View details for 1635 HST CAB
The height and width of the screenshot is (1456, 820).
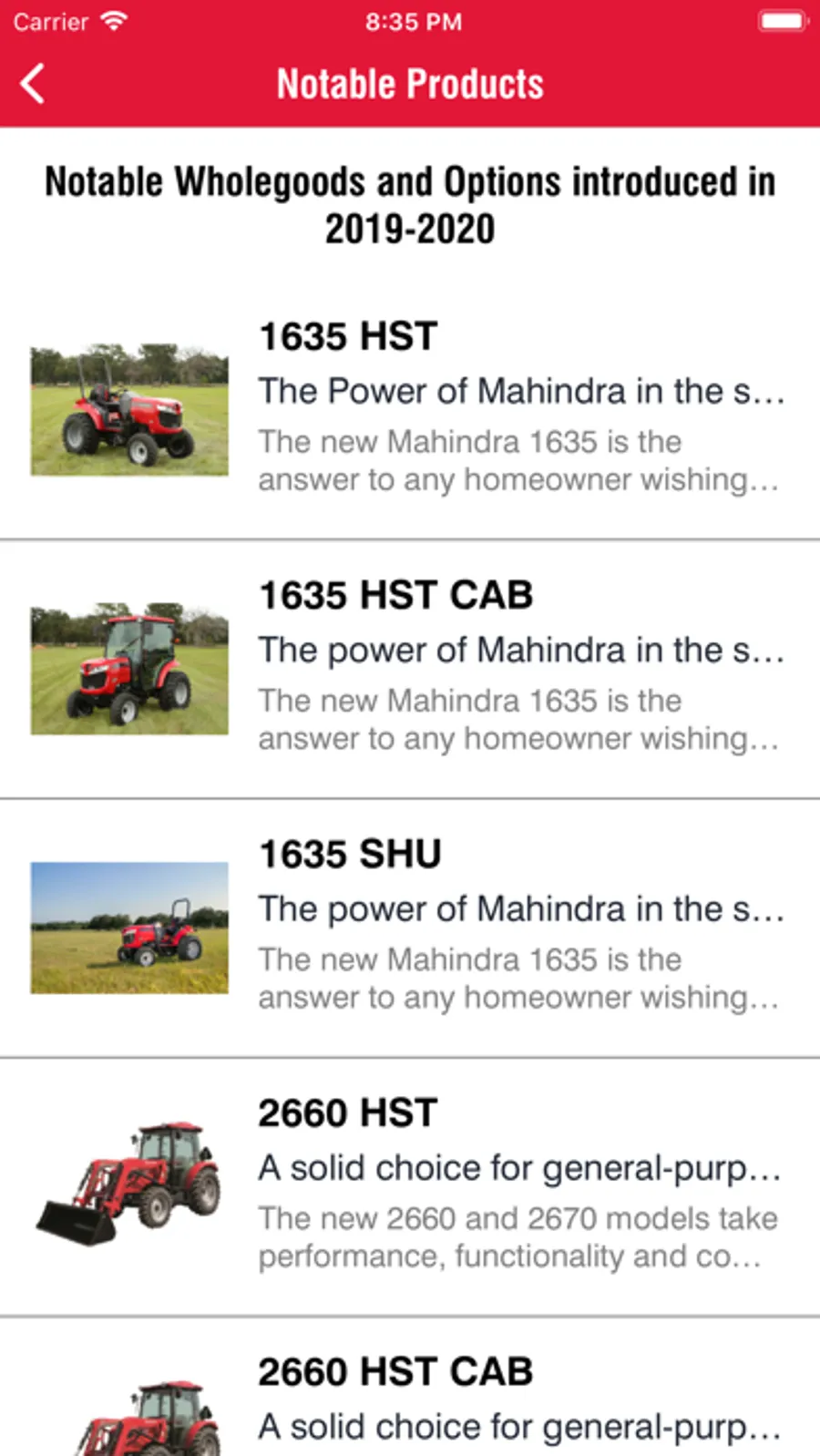pyautogui.click(x=410, y=668)
